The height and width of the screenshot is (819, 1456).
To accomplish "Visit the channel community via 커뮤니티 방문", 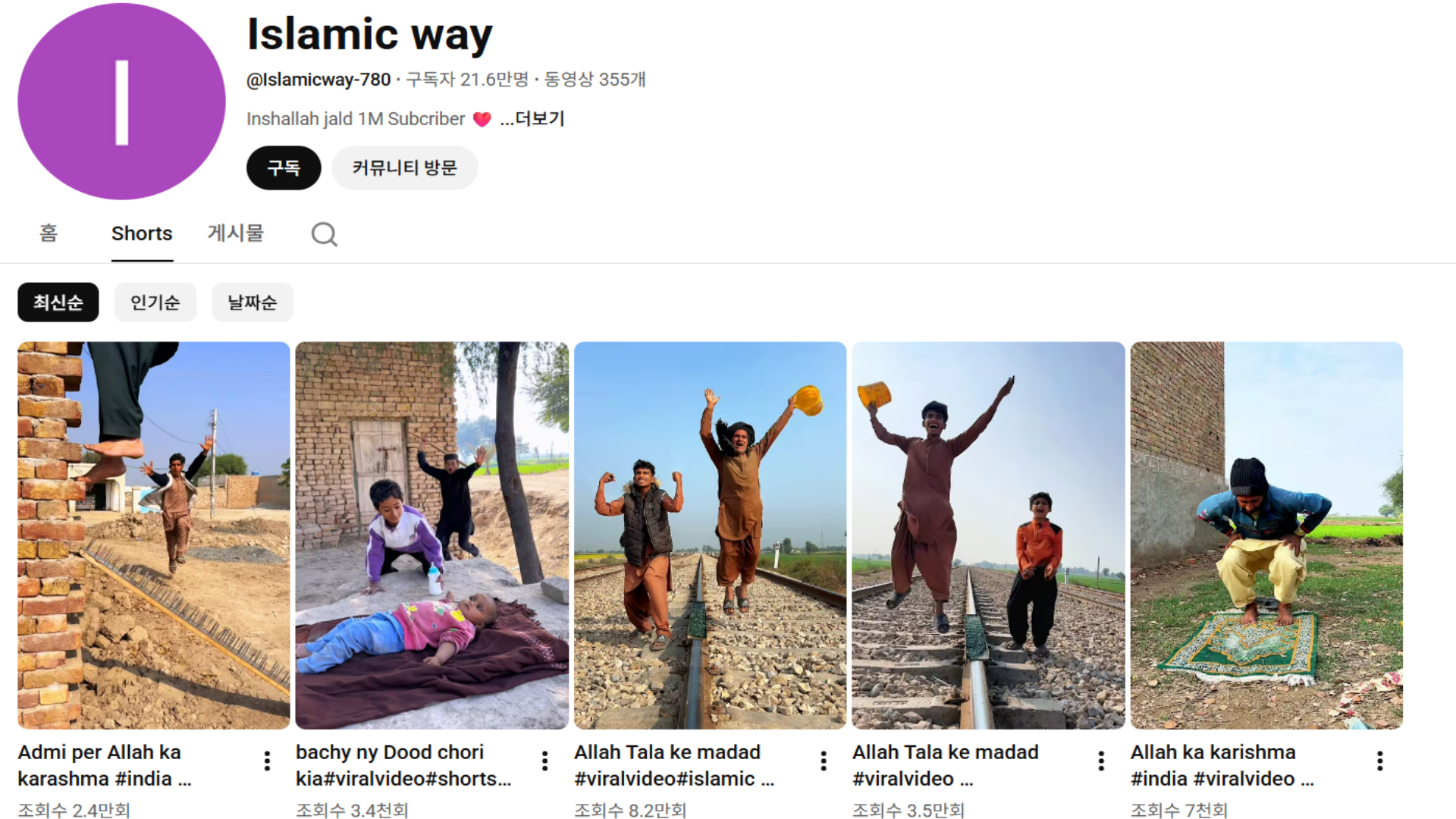I will point(404,168).
